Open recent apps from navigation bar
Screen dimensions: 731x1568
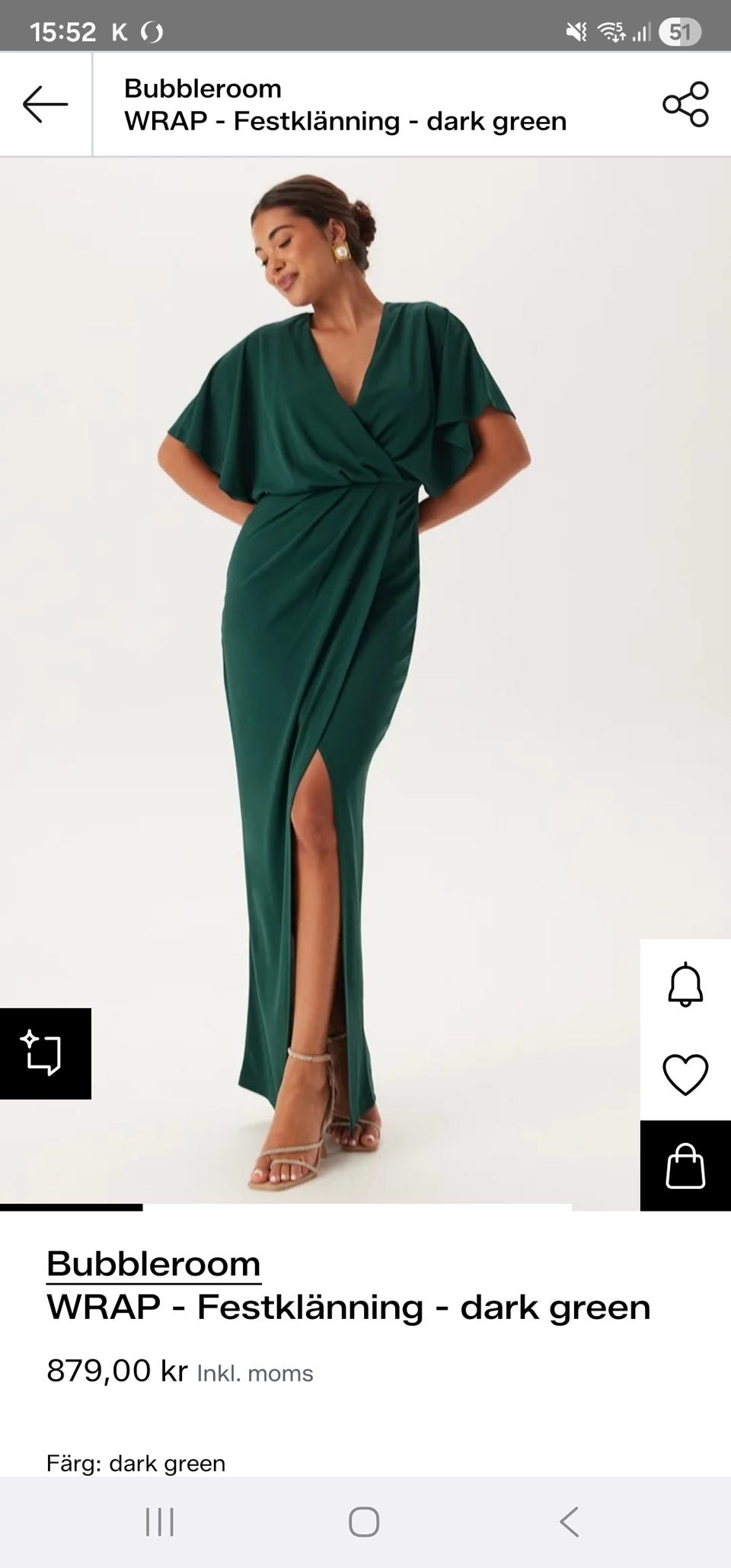click(x=160, y=1522)
